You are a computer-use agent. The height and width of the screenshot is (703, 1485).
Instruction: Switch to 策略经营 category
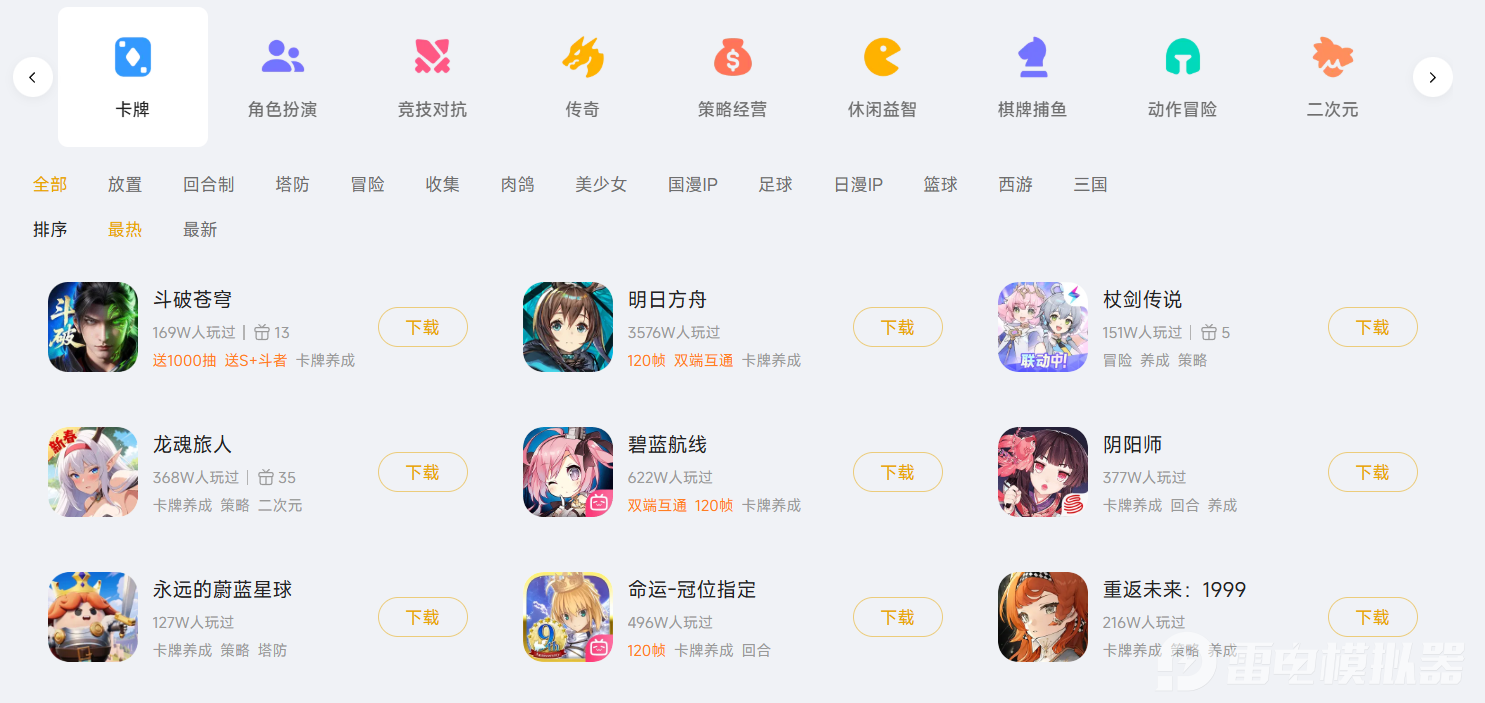point(732,77)
